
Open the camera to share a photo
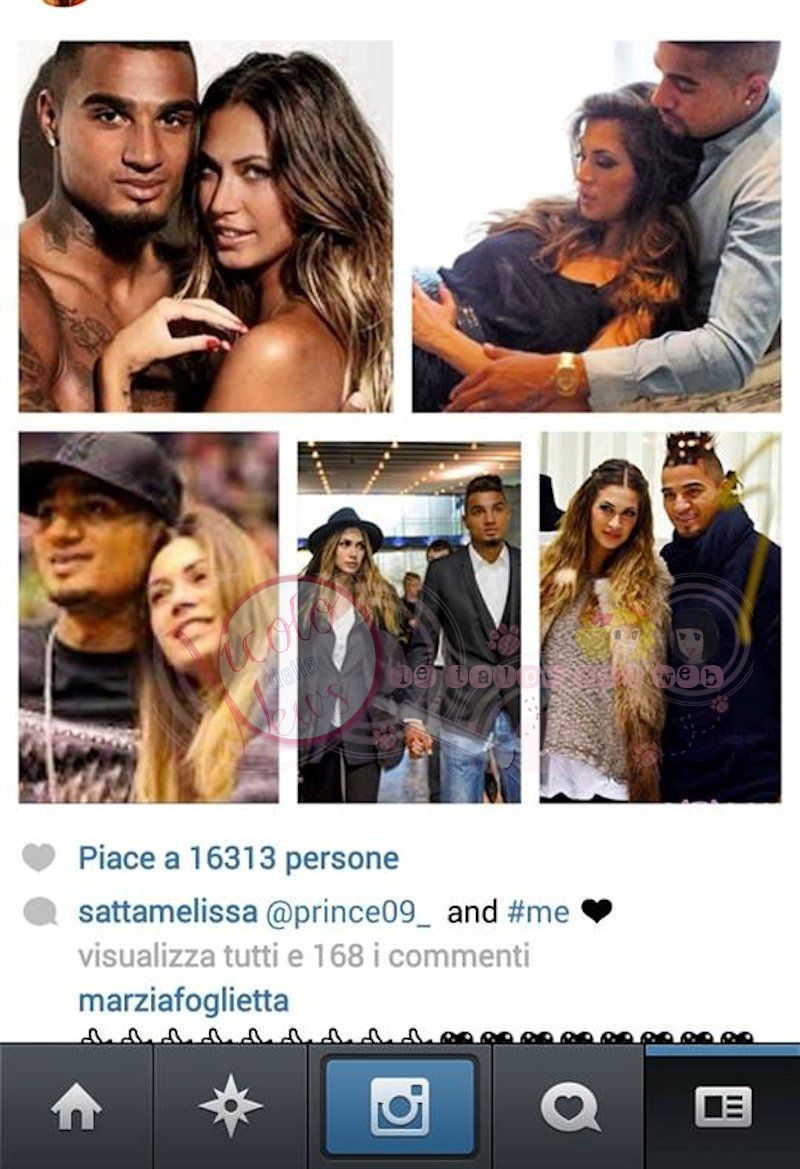pos(400,1107)
